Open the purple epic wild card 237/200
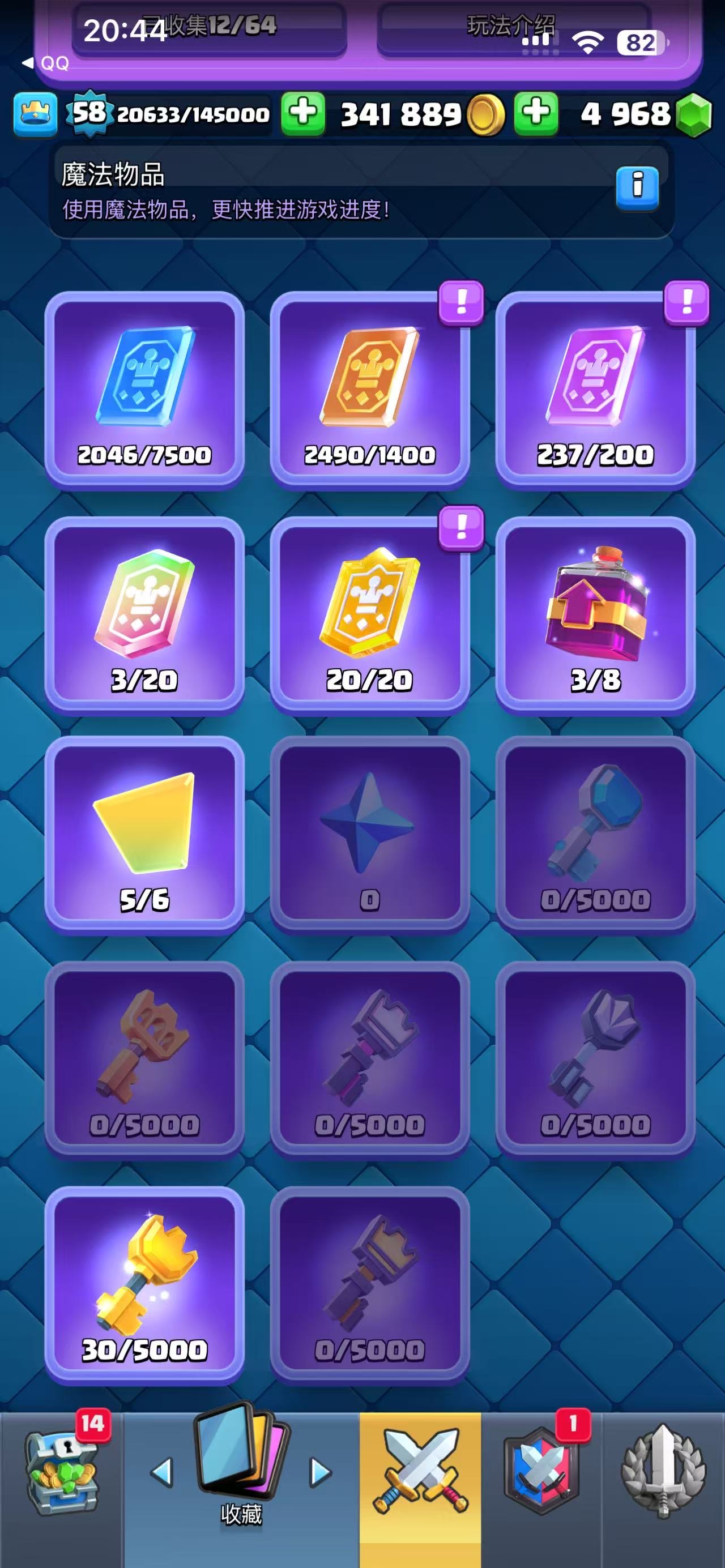The image size is (725, 1568). (x=595, y=390)
